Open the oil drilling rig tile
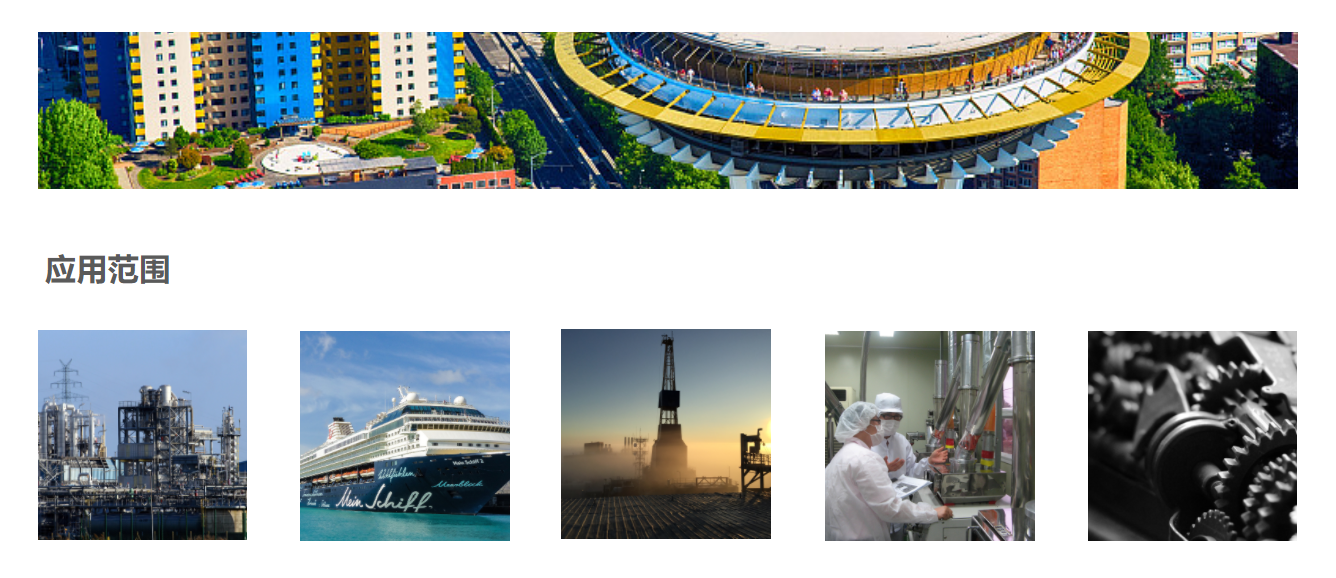 [x=665, y=434]
